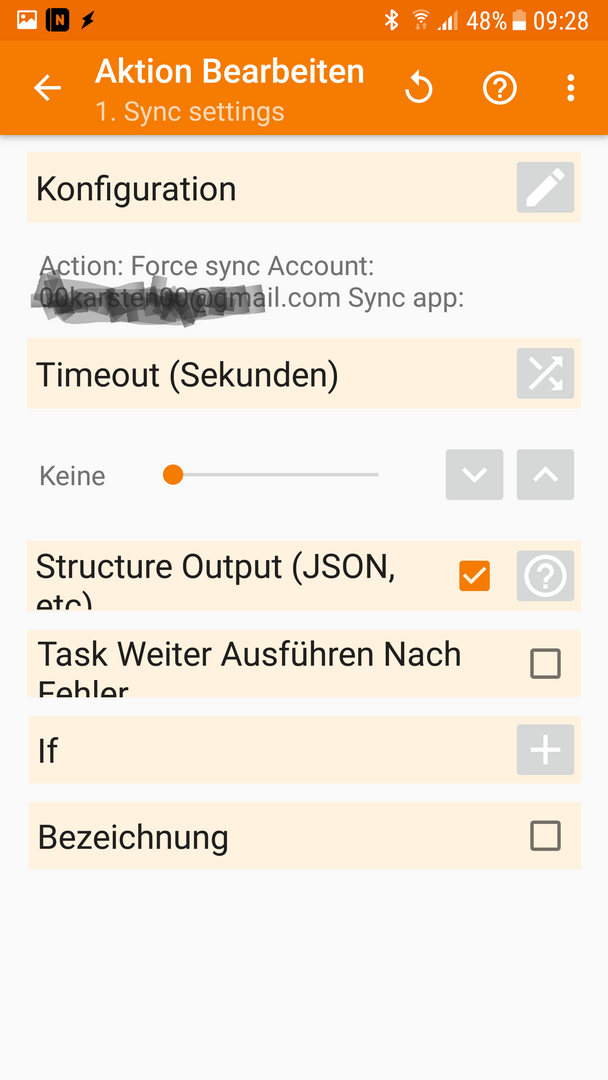The height and width of the screenshot is (1080, 608).
Task: Enable Task Weiter Ausführen Nach Fehler
Action: click(x=545, y=664)
